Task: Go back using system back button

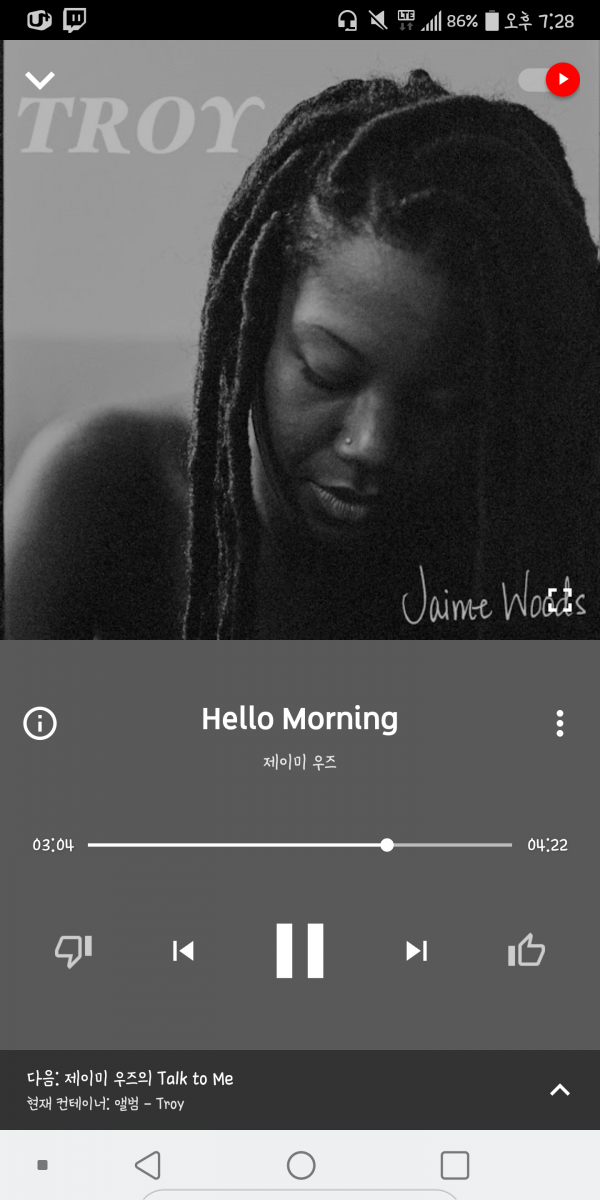Action: 148,1165
